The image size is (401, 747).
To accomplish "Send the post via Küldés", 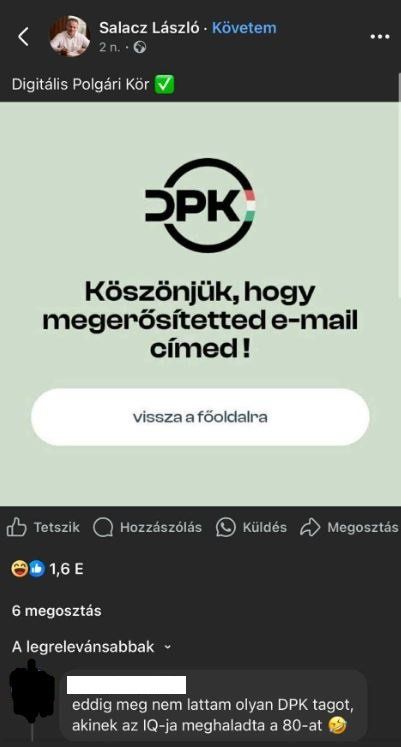I will [x=251, y=527].
